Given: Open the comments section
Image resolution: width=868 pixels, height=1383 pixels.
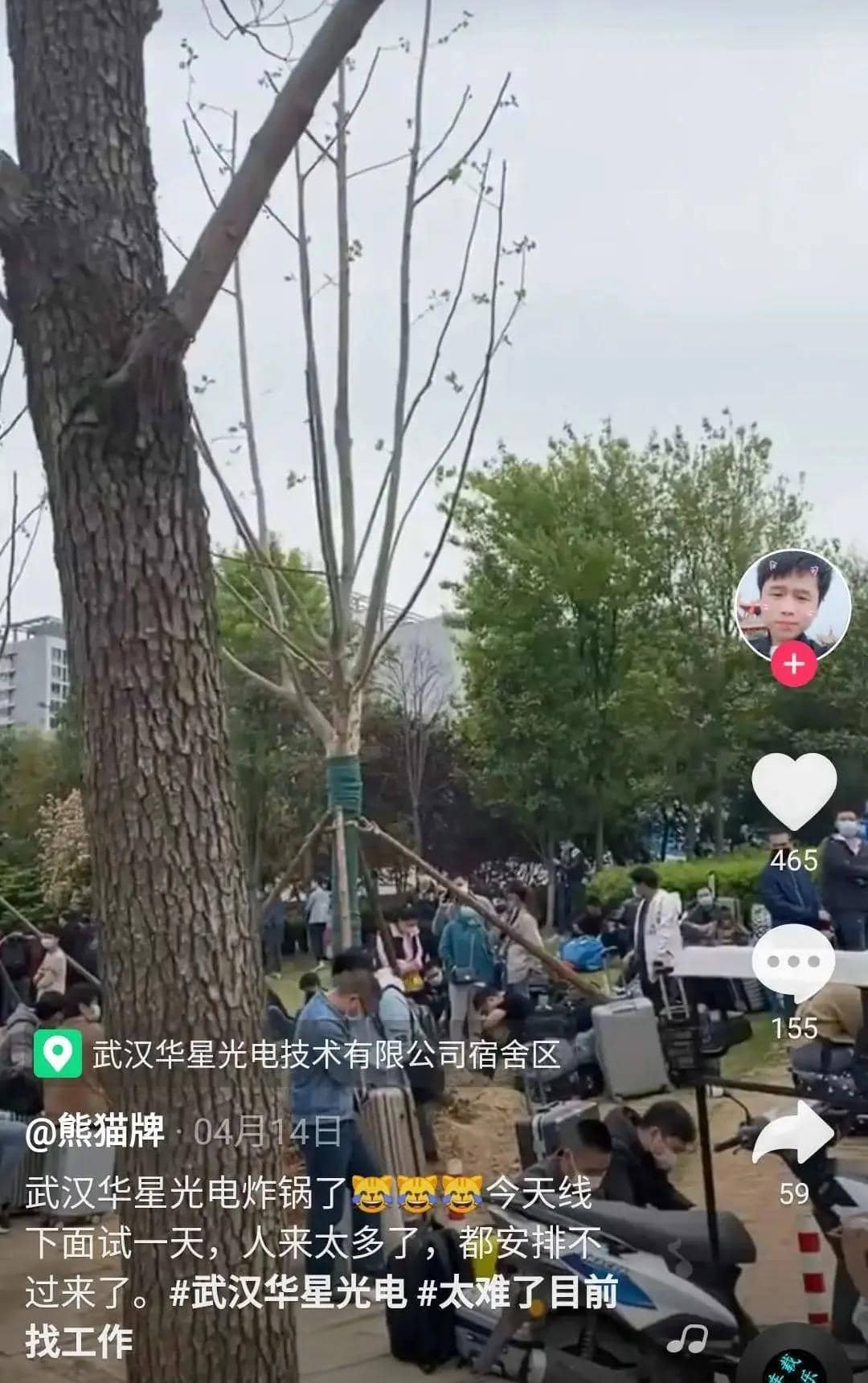Looking at the screenshot, I should (793, 963).
